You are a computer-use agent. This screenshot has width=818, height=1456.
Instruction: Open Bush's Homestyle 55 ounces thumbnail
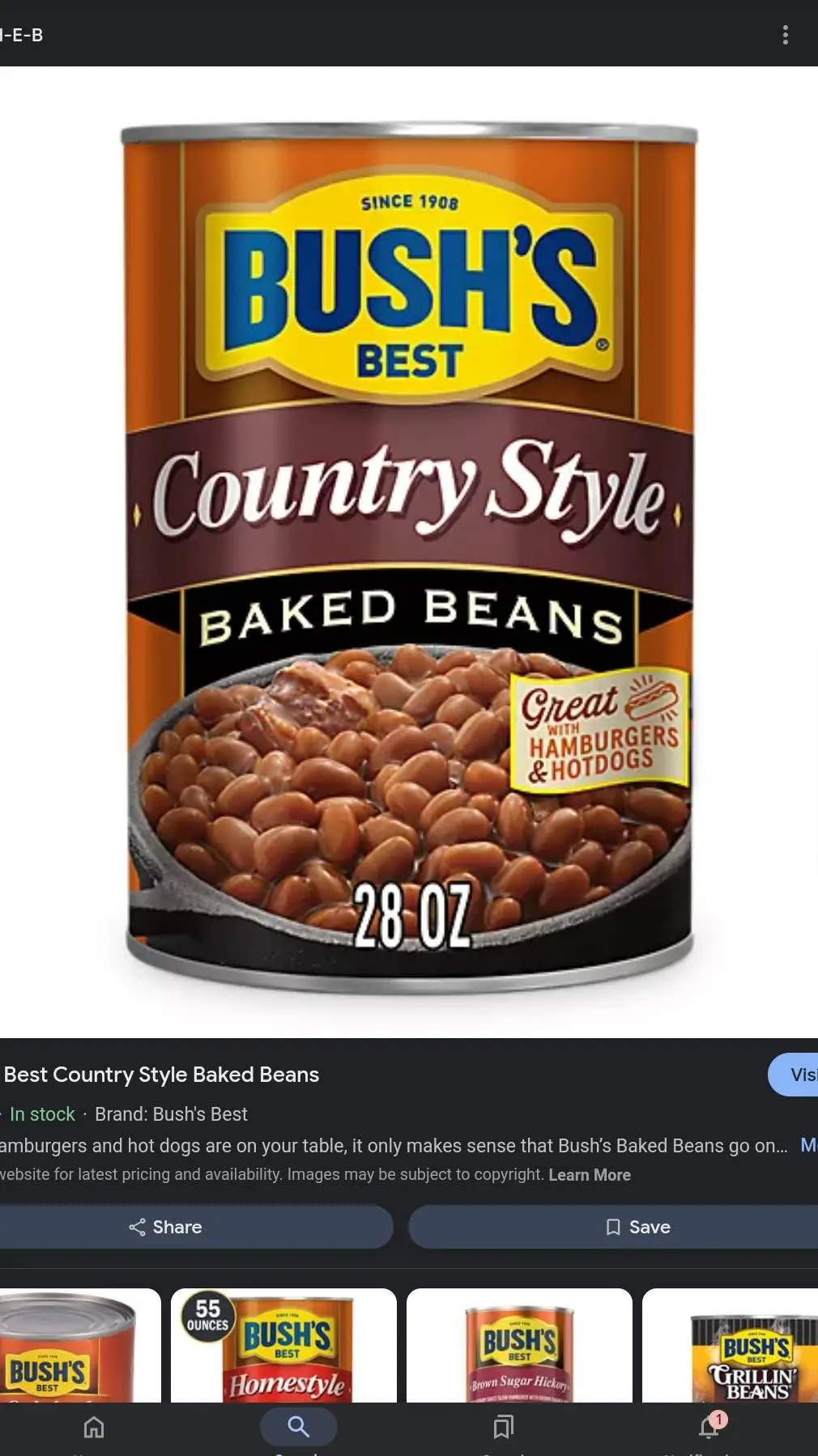tap(283, 1346)
